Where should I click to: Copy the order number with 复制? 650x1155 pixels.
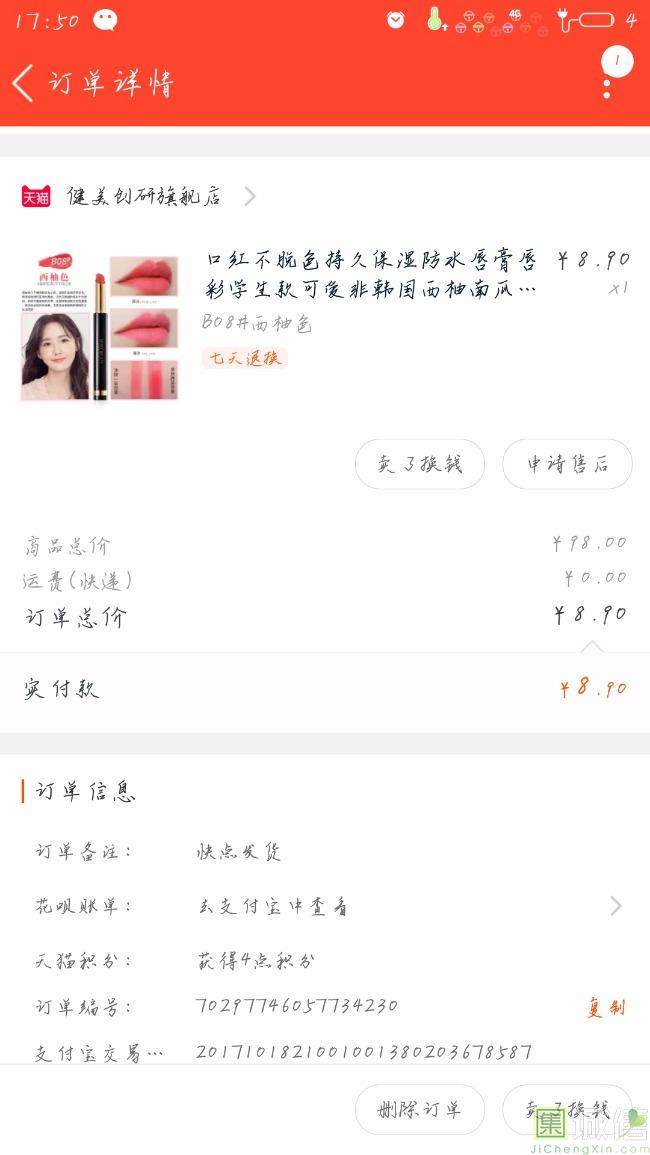click(605, 1007)
